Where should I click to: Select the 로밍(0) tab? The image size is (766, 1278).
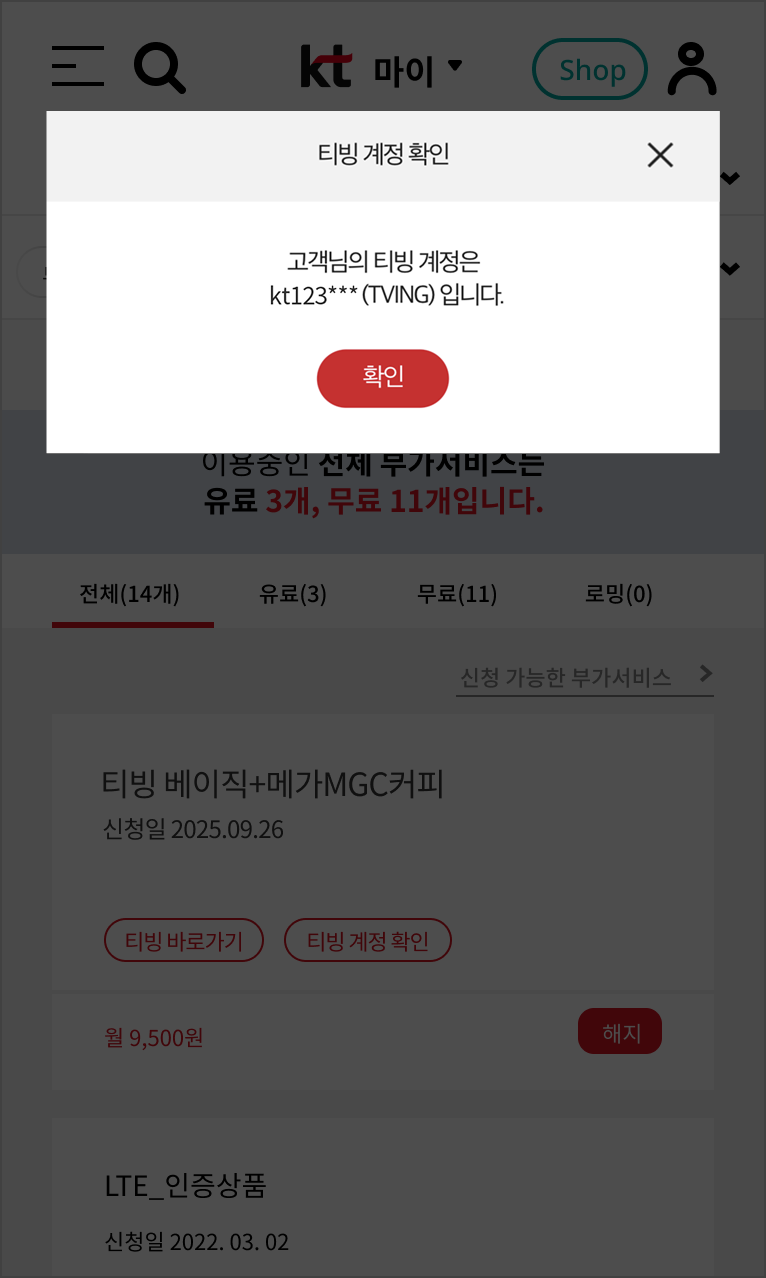pos(619,593)
